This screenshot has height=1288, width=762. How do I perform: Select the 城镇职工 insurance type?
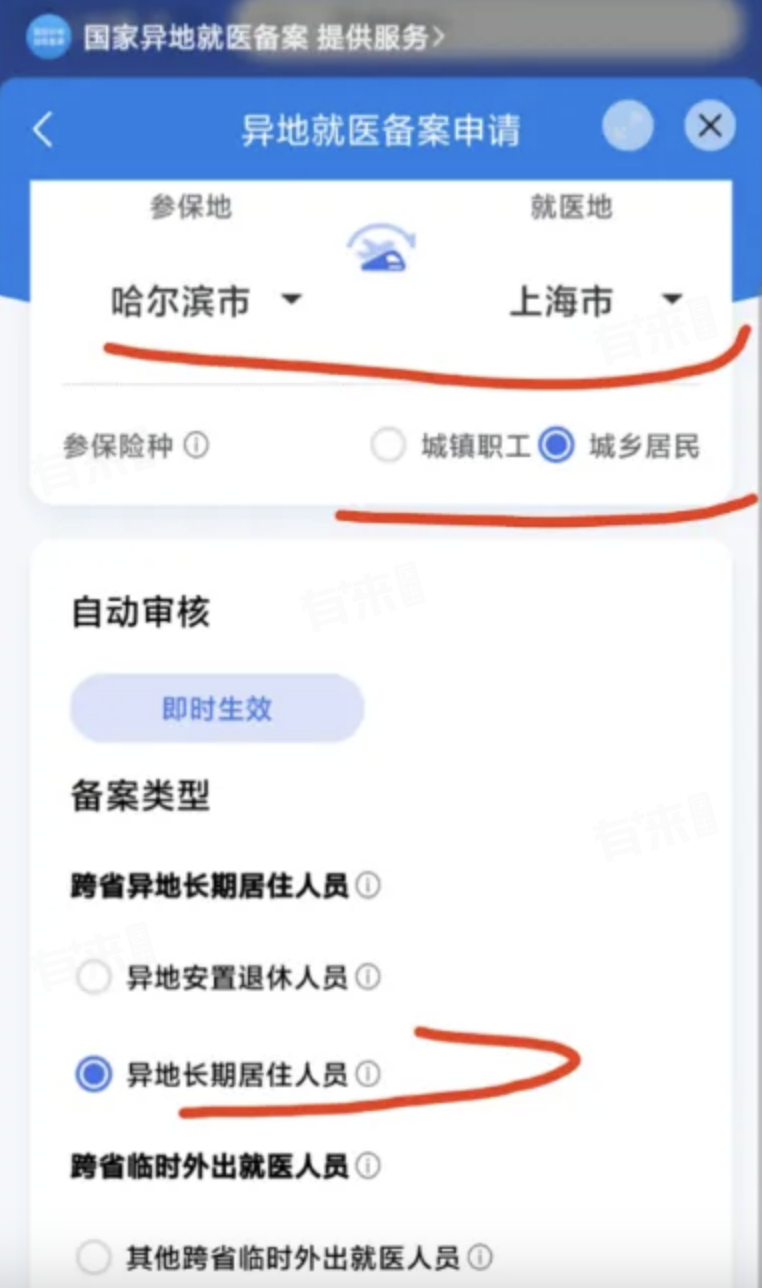tap(388, 446)
